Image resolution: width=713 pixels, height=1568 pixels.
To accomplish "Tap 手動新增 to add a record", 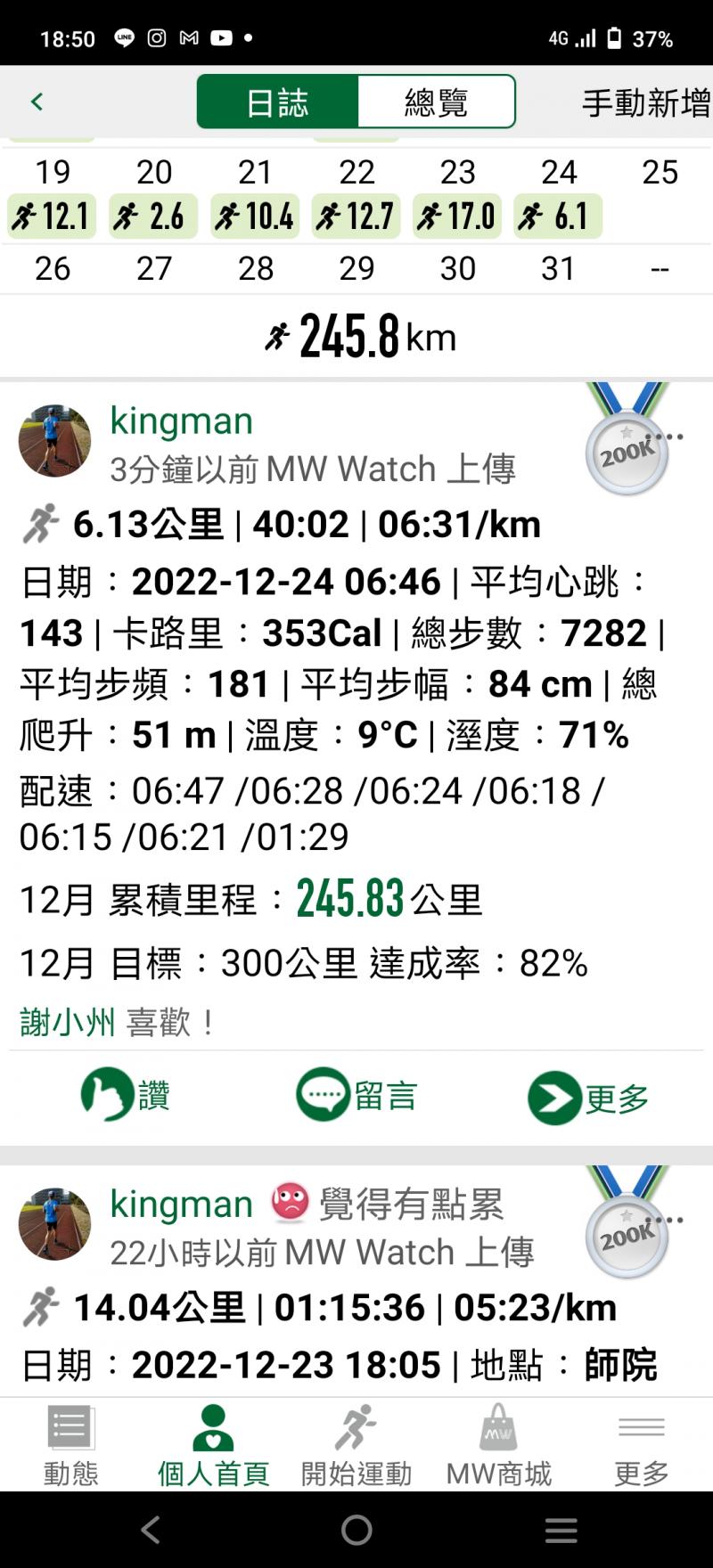I will tap(645, 103).
